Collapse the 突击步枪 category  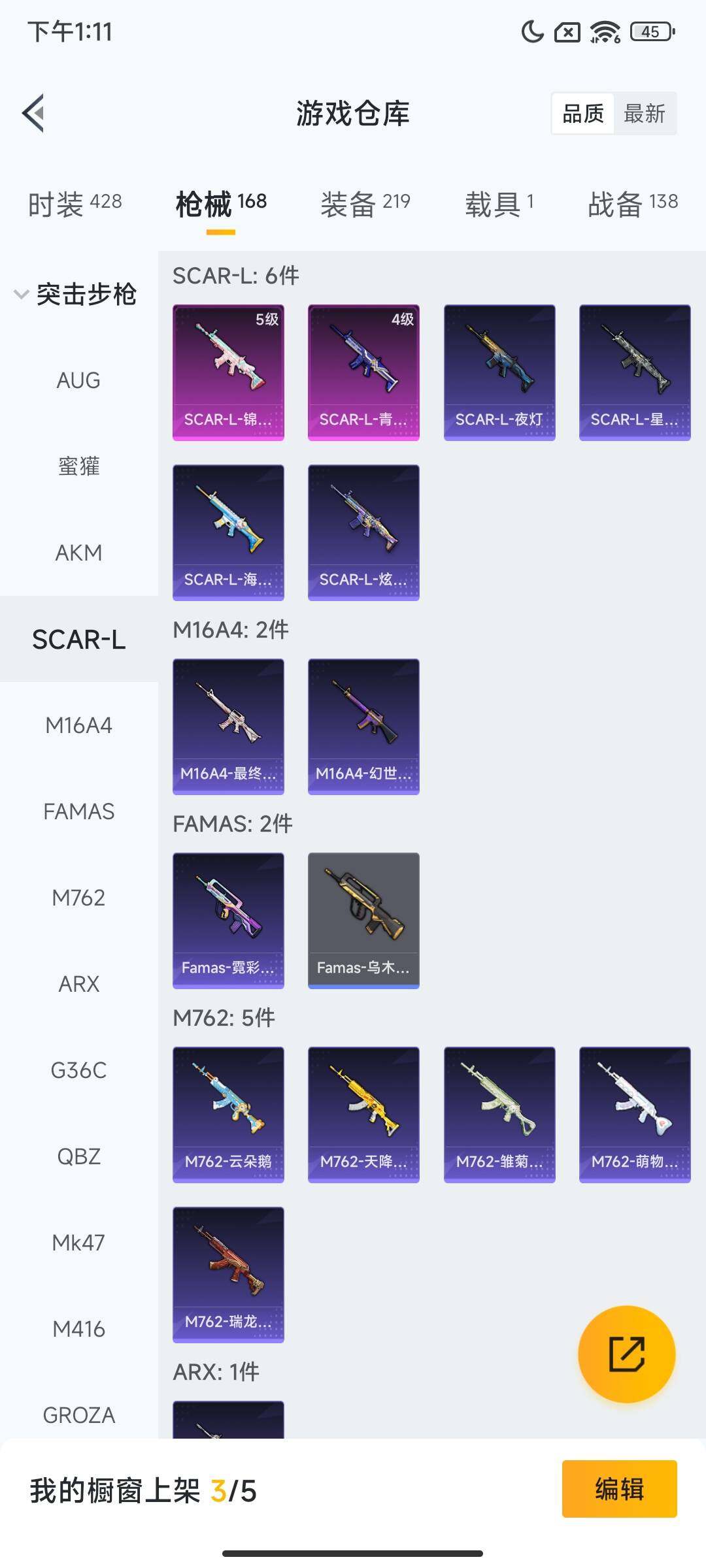coord(75,294)
